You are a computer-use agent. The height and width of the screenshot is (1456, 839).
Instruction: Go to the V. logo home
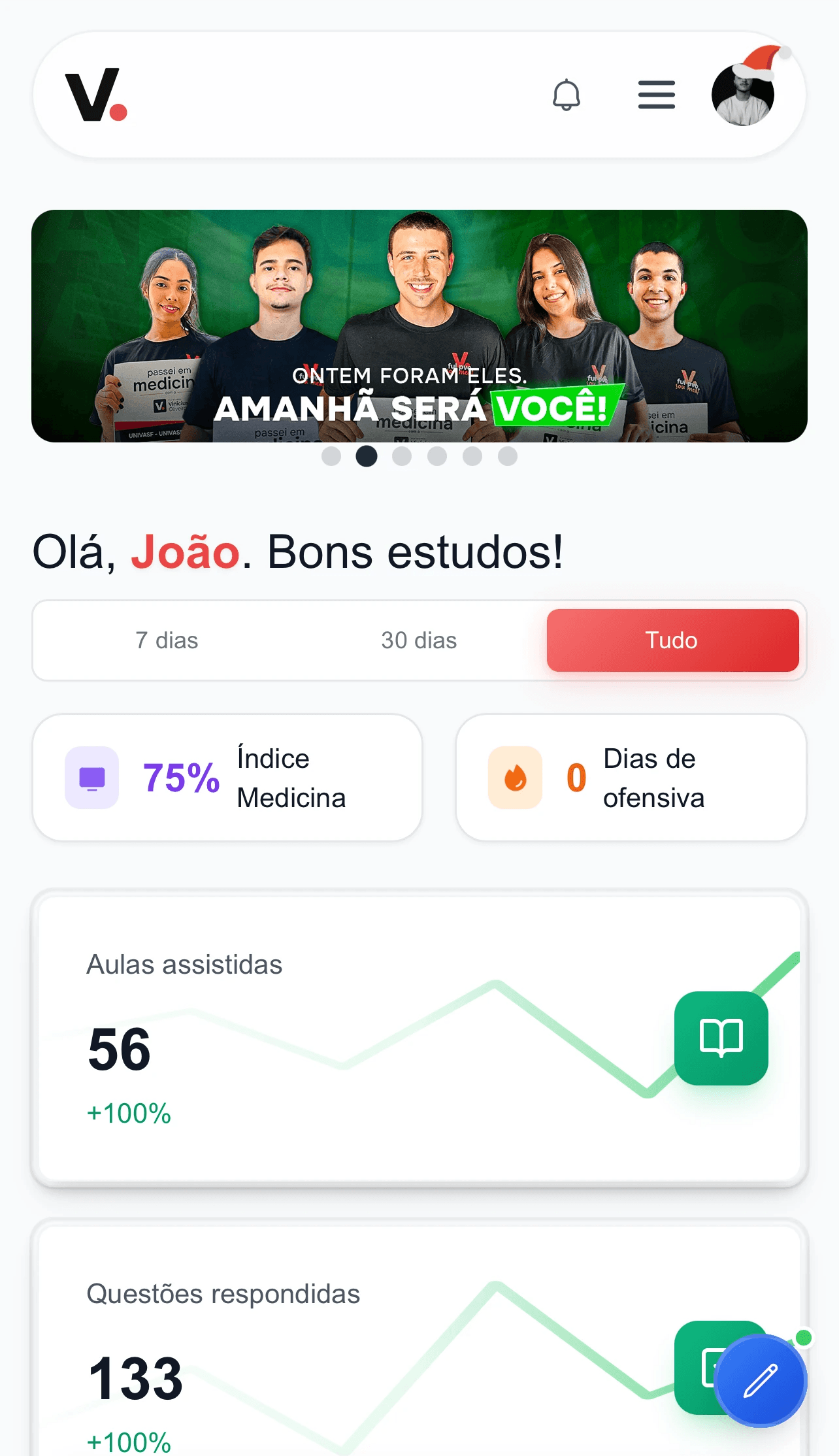[x=96, y=95]
